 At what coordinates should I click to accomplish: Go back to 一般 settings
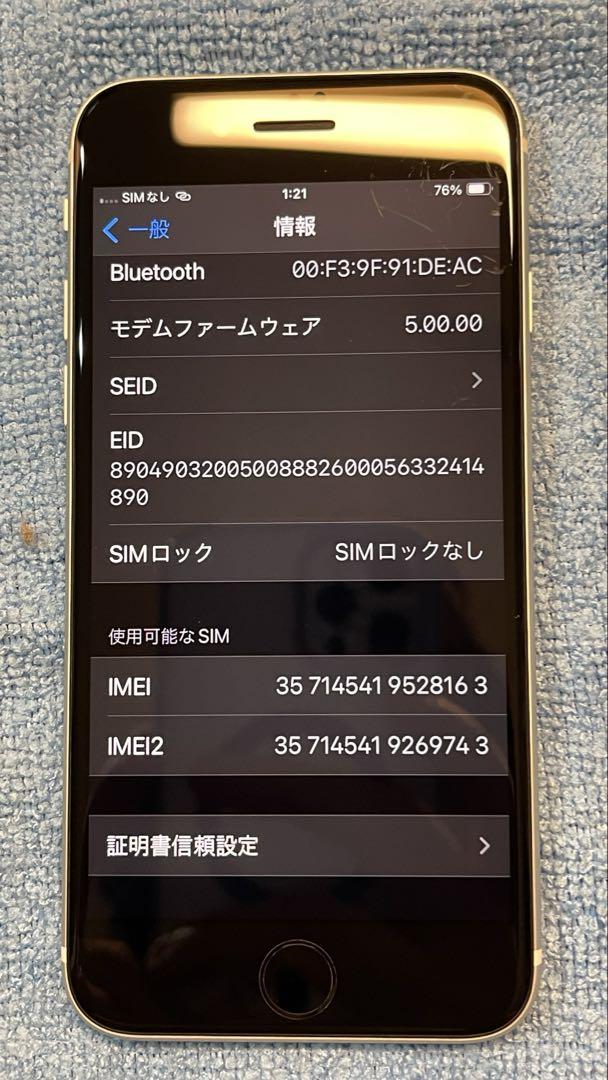[x=136, y=229]
